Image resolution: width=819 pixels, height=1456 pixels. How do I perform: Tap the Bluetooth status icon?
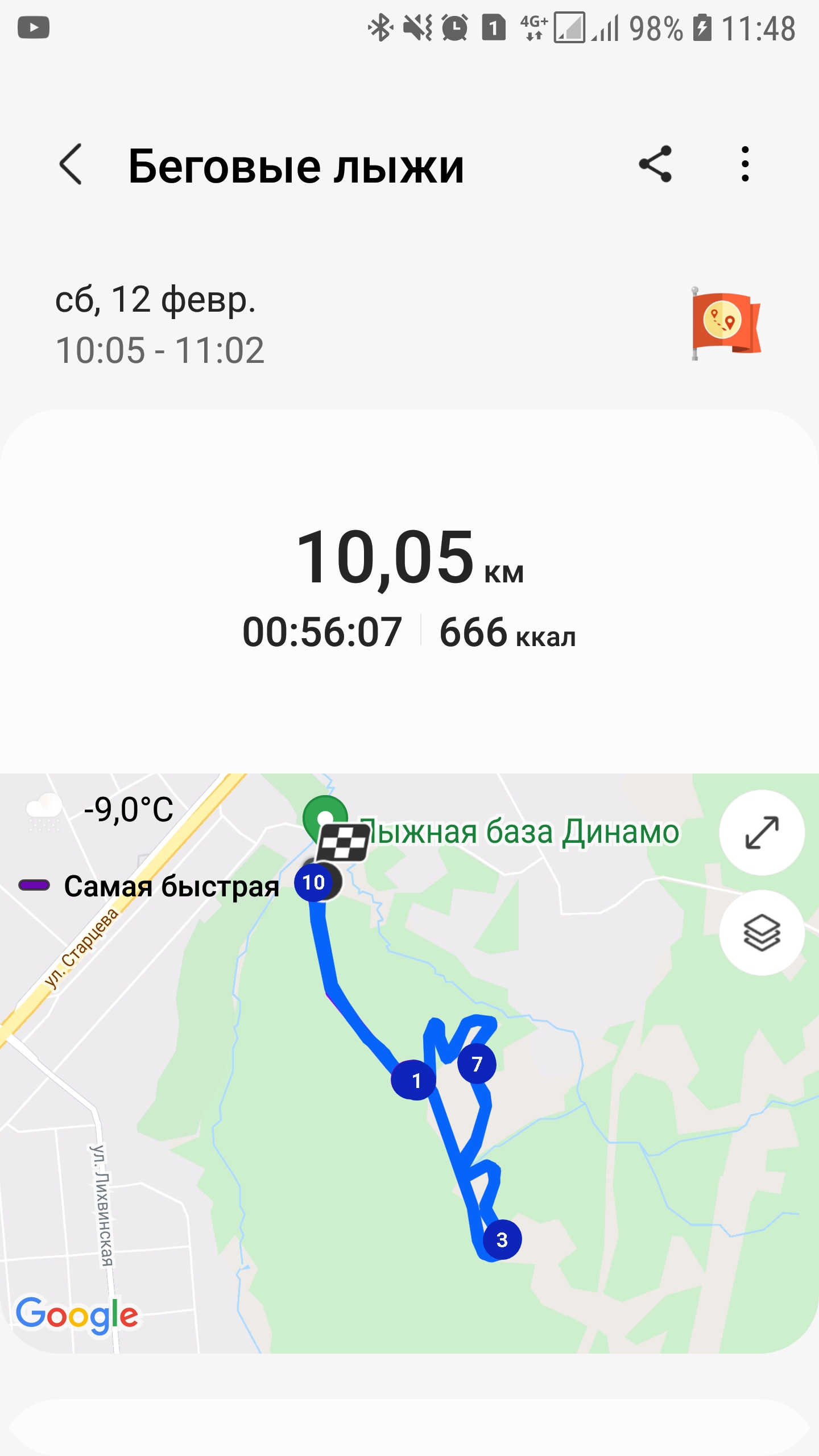point(380,27)
